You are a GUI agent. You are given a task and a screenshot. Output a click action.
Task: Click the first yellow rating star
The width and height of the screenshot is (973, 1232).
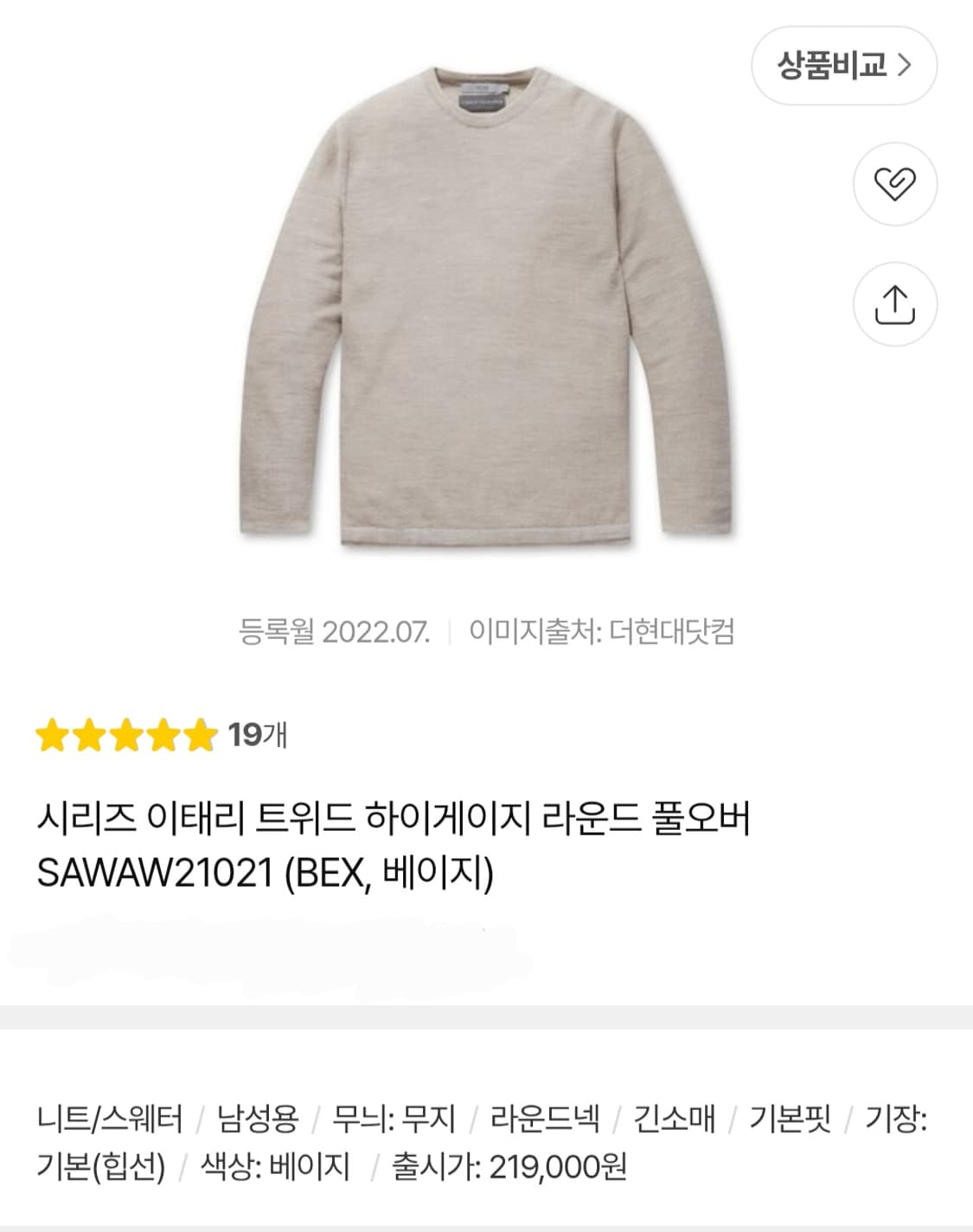(x=52, y=737)
